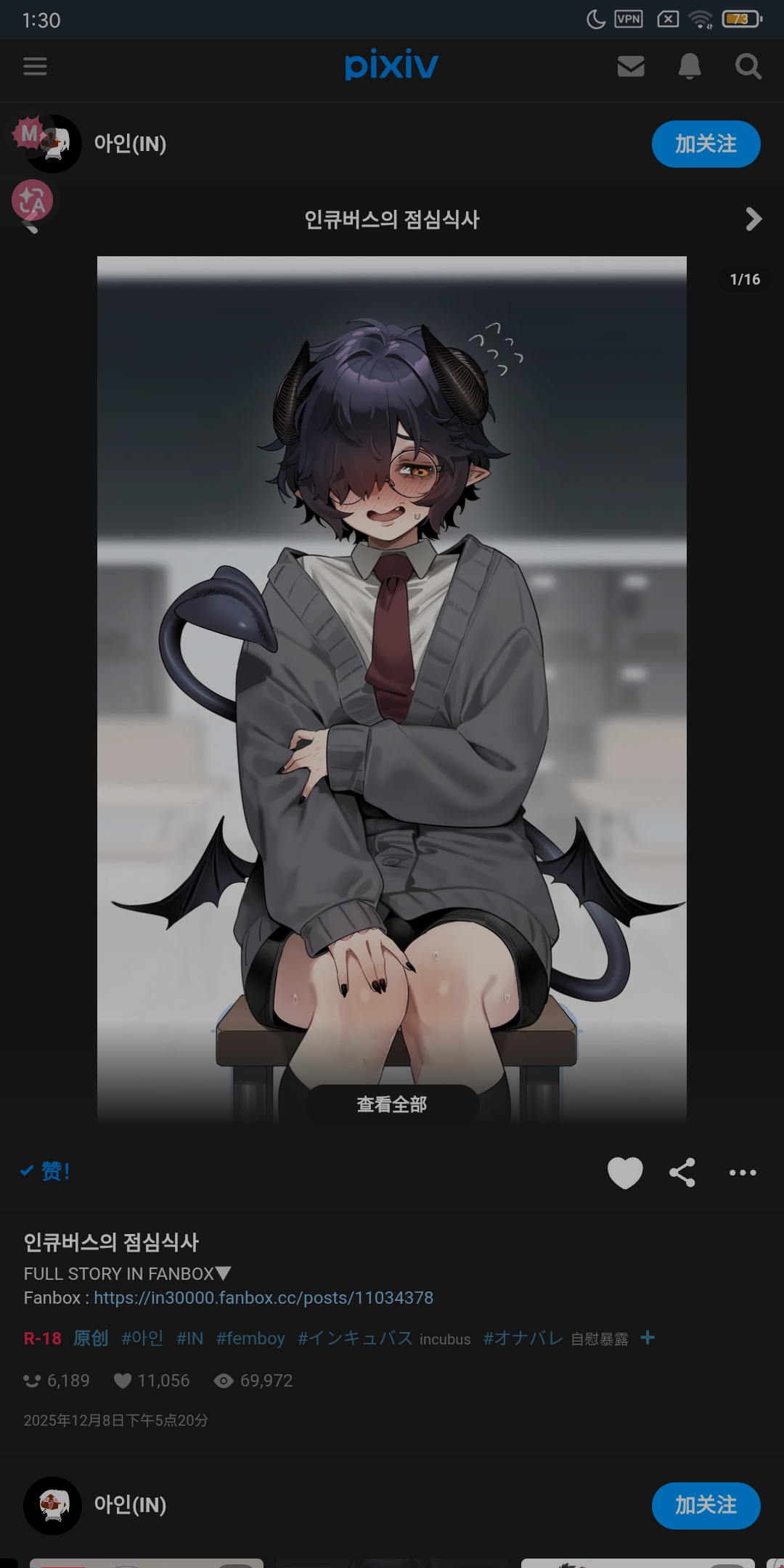Open the Fanbox post link
Viewport: 784px width, 1568px height.
pos(264,1297)
